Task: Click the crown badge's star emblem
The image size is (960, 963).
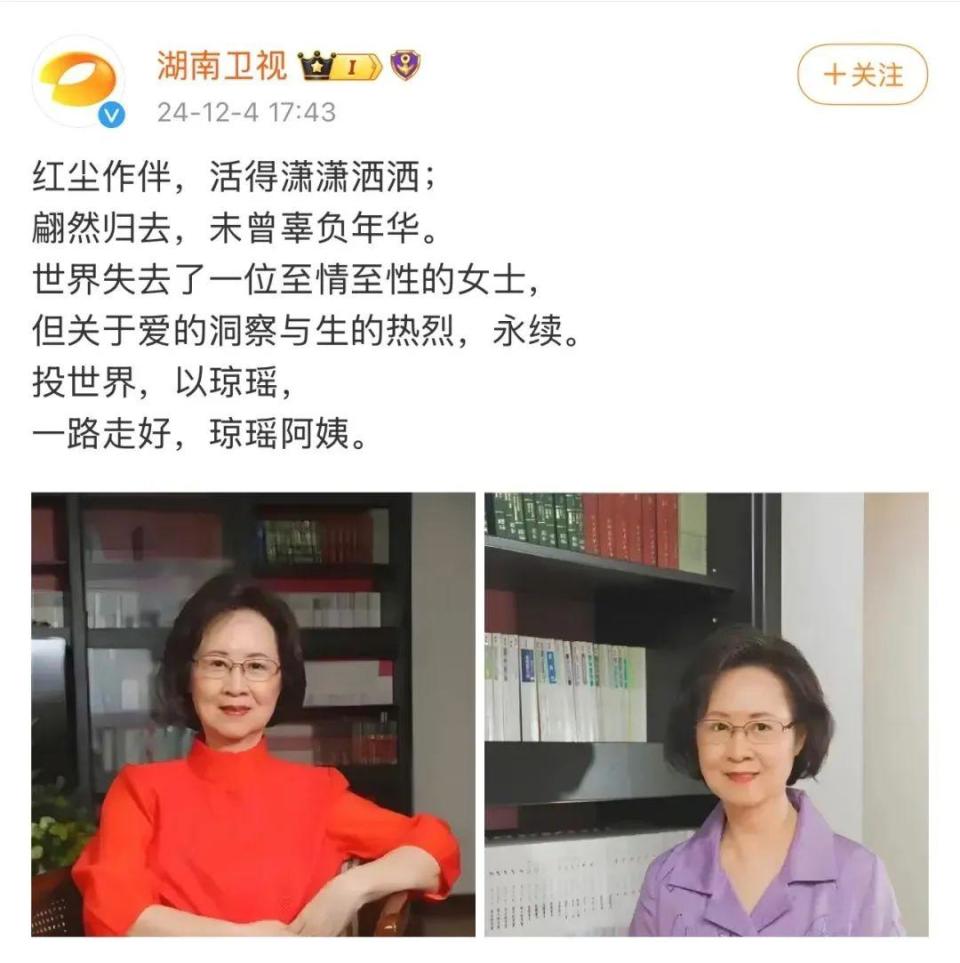Action: pos(317,65)
